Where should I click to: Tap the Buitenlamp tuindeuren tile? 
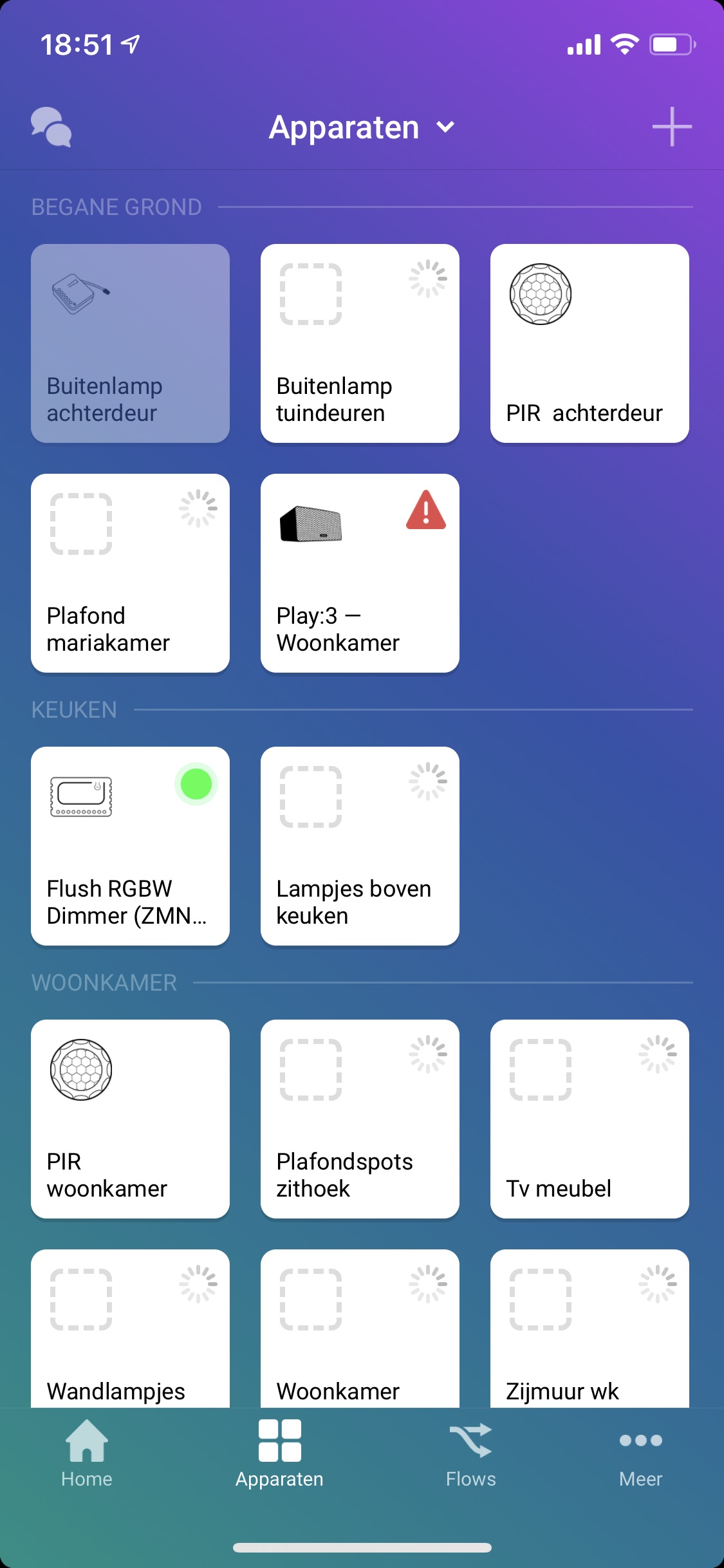360,343
